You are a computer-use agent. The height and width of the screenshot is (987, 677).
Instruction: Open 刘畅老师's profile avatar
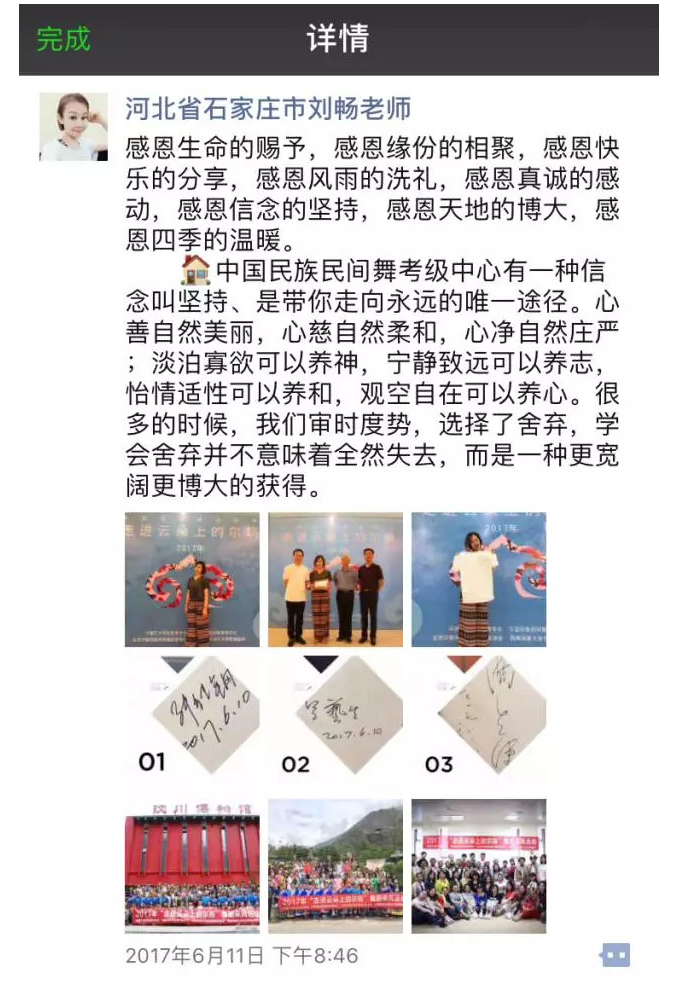pyautogui.click(x=73, y=127)
